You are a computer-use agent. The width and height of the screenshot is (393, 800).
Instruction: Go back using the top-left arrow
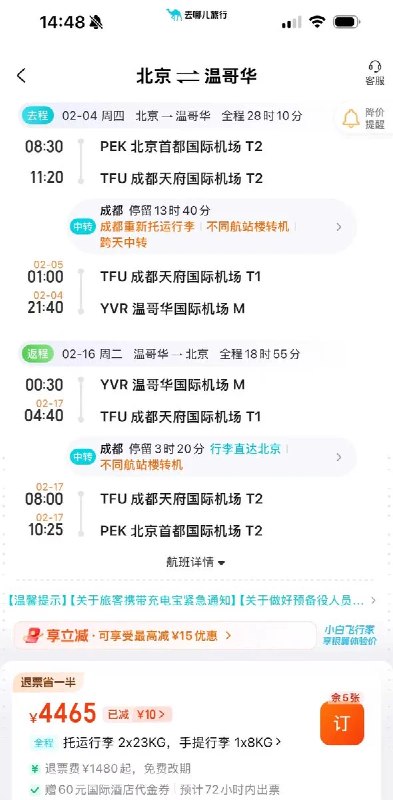tap(21, 76)
